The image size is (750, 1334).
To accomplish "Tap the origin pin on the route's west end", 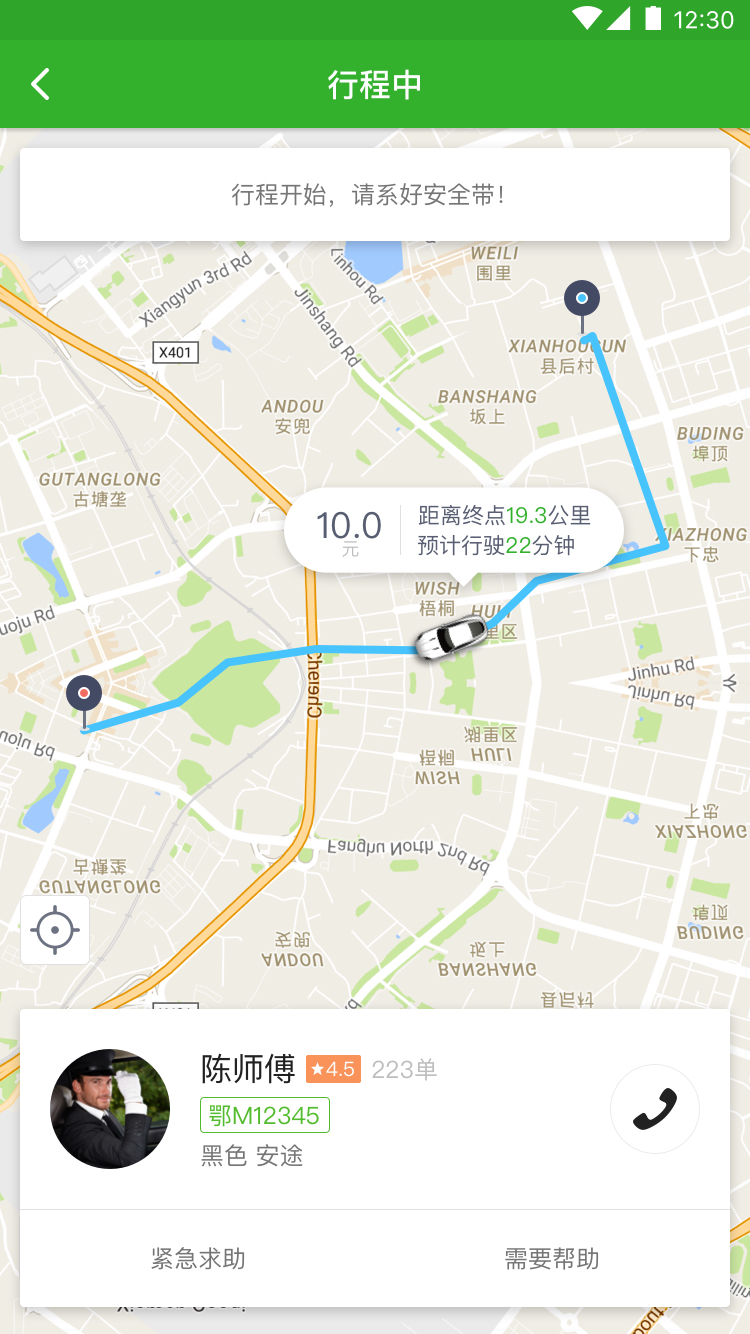I will (x=84, y=692).
